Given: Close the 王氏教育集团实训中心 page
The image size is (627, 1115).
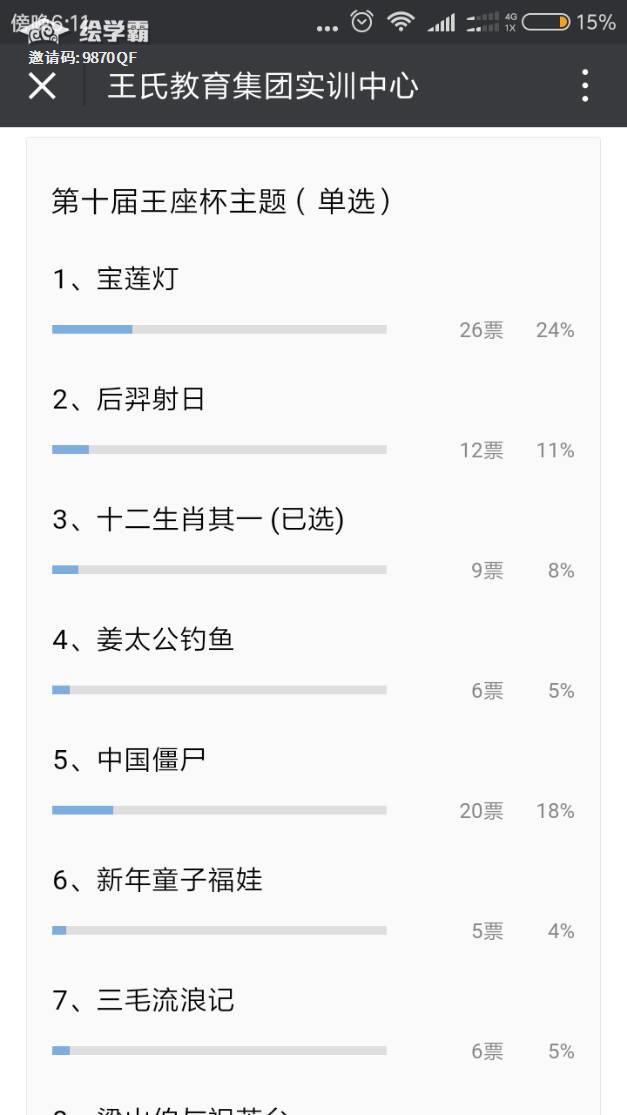Looking at the screenshot, I should pyautogui.click(x=42, y=86).
